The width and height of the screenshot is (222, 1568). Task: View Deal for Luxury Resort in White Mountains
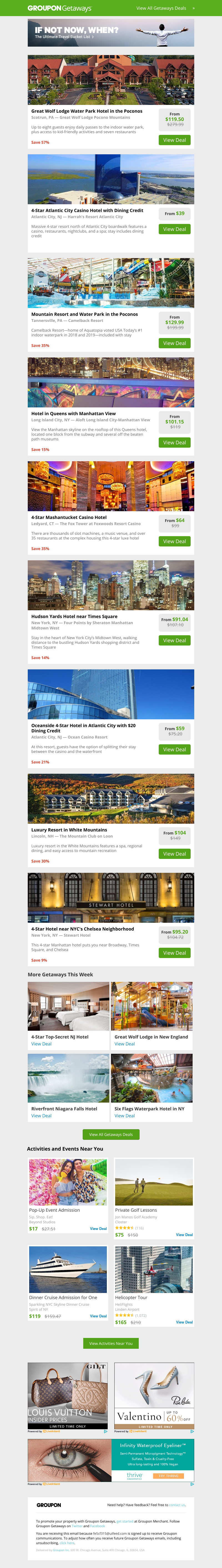click(175, 854)
